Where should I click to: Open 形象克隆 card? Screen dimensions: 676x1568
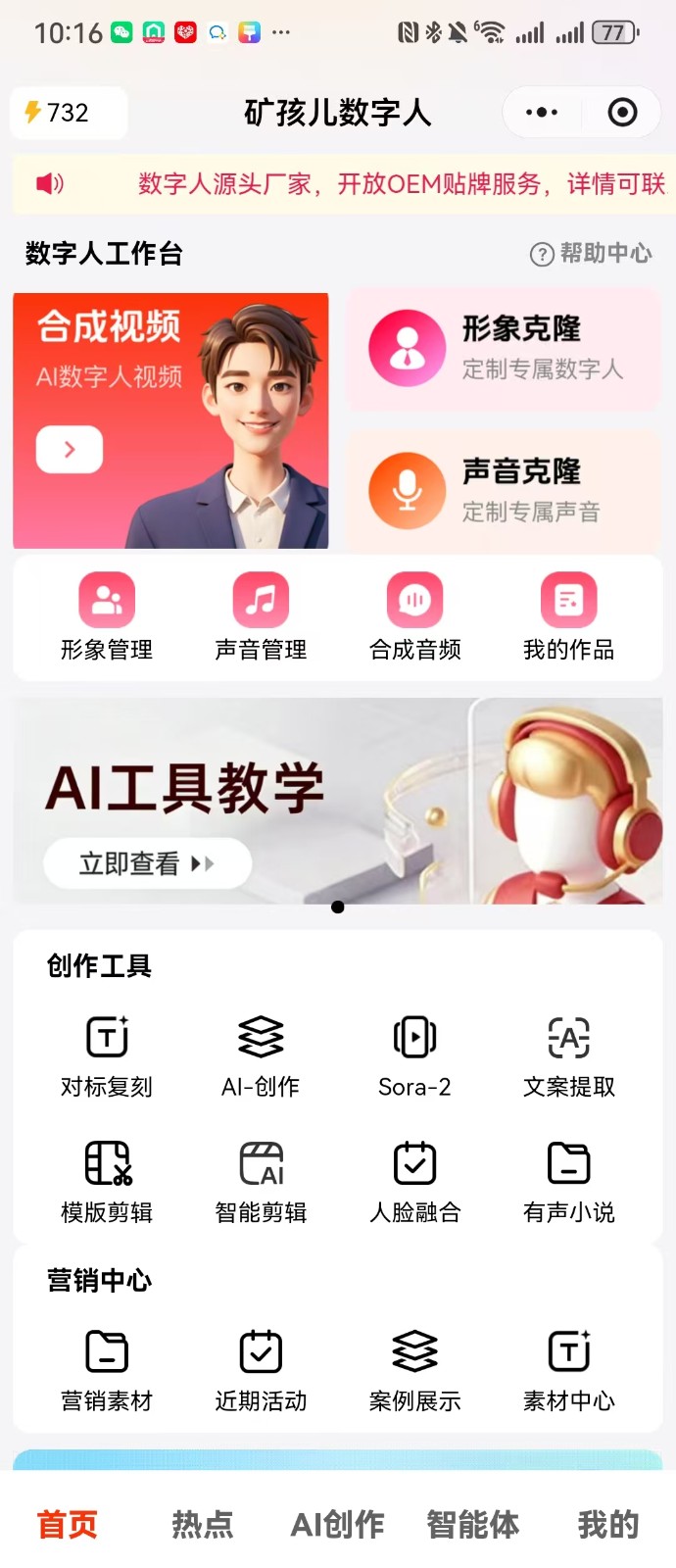pyautogui.click(x=504, y=349)
